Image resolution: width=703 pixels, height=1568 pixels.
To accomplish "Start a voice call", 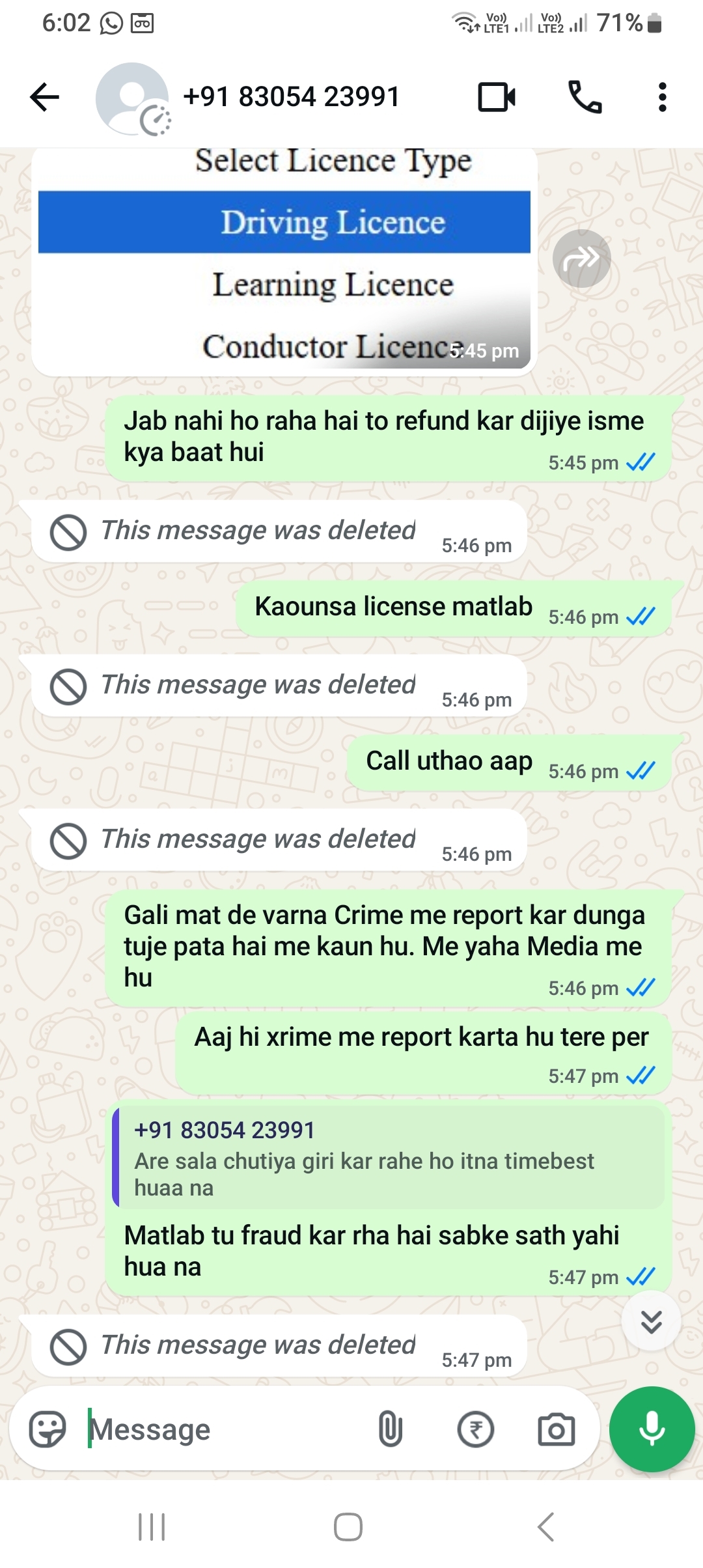I will tap(585, 98).
